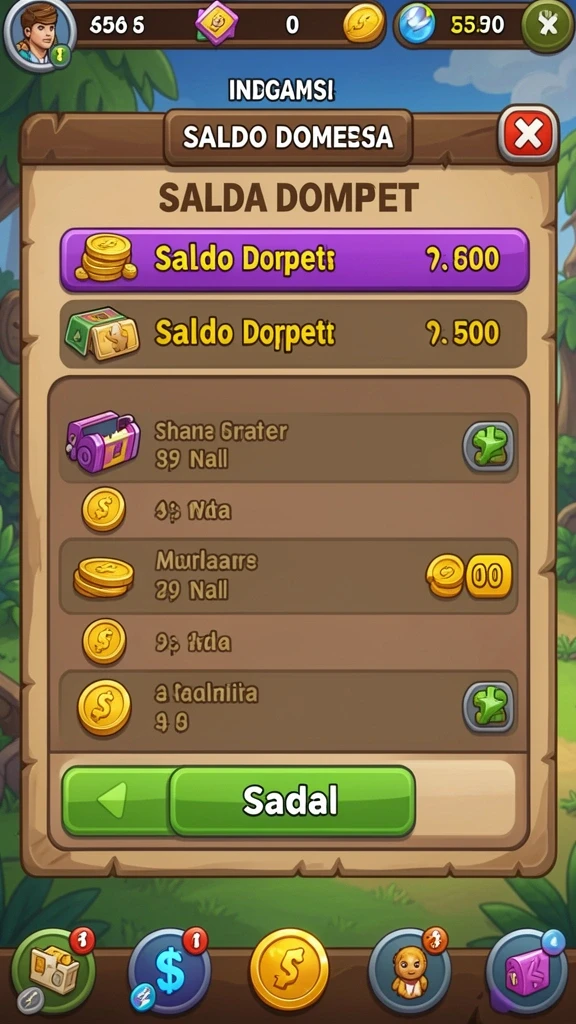Tap the green back arrow button
Viewport: 576px width, 1024px height.
(116, 801)
